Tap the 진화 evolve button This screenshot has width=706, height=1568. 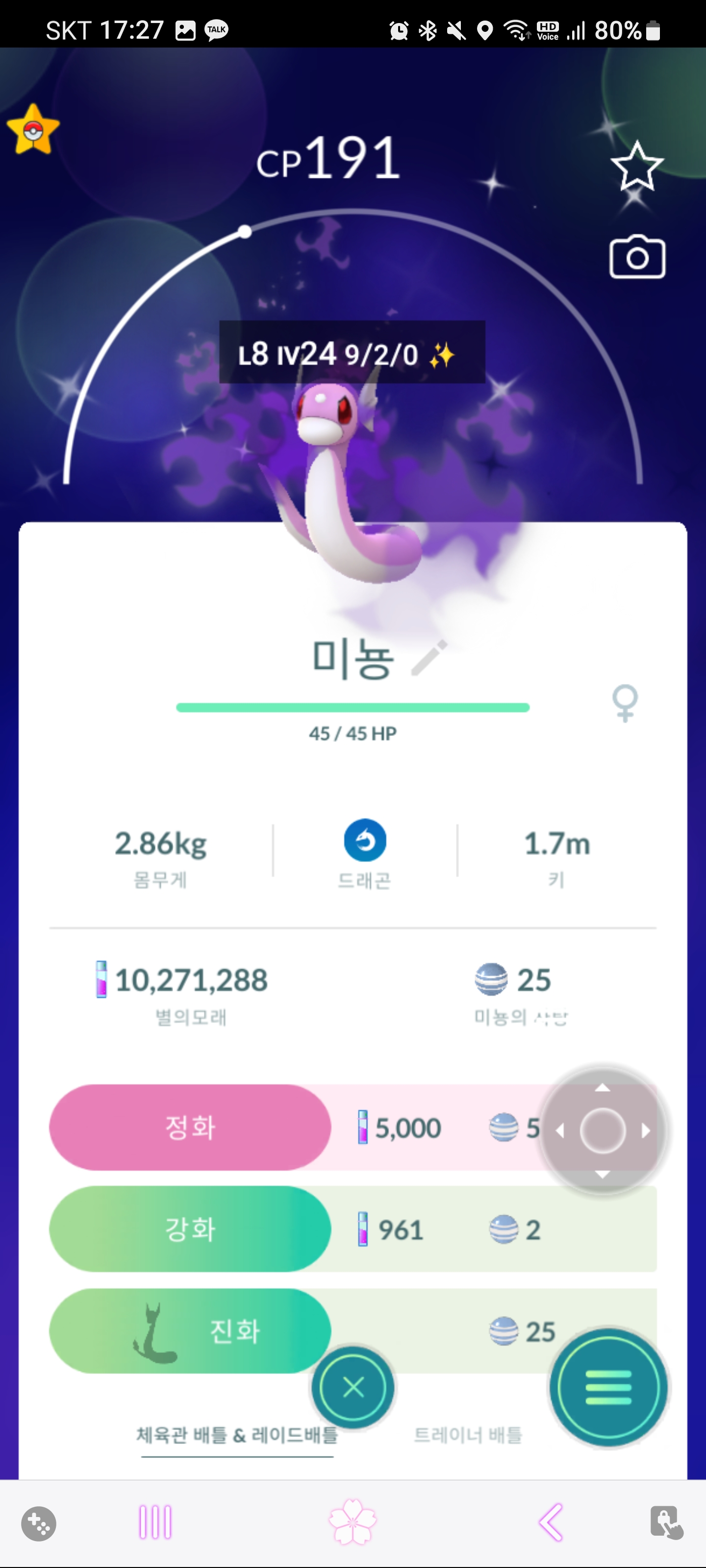click(x=190, y=1331)
